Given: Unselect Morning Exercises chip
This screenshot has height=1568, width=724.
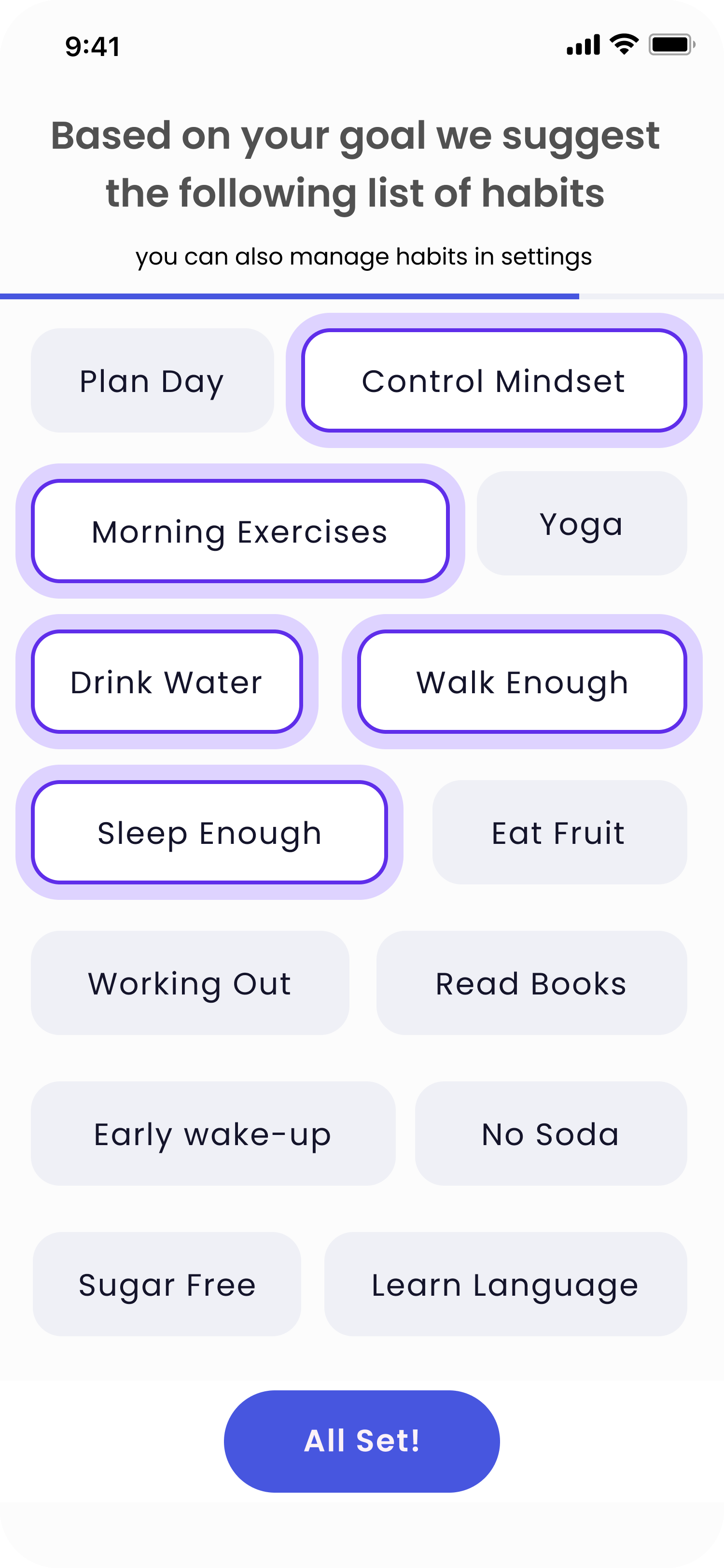Looking at the screenshot, I should tap(240, 532).
